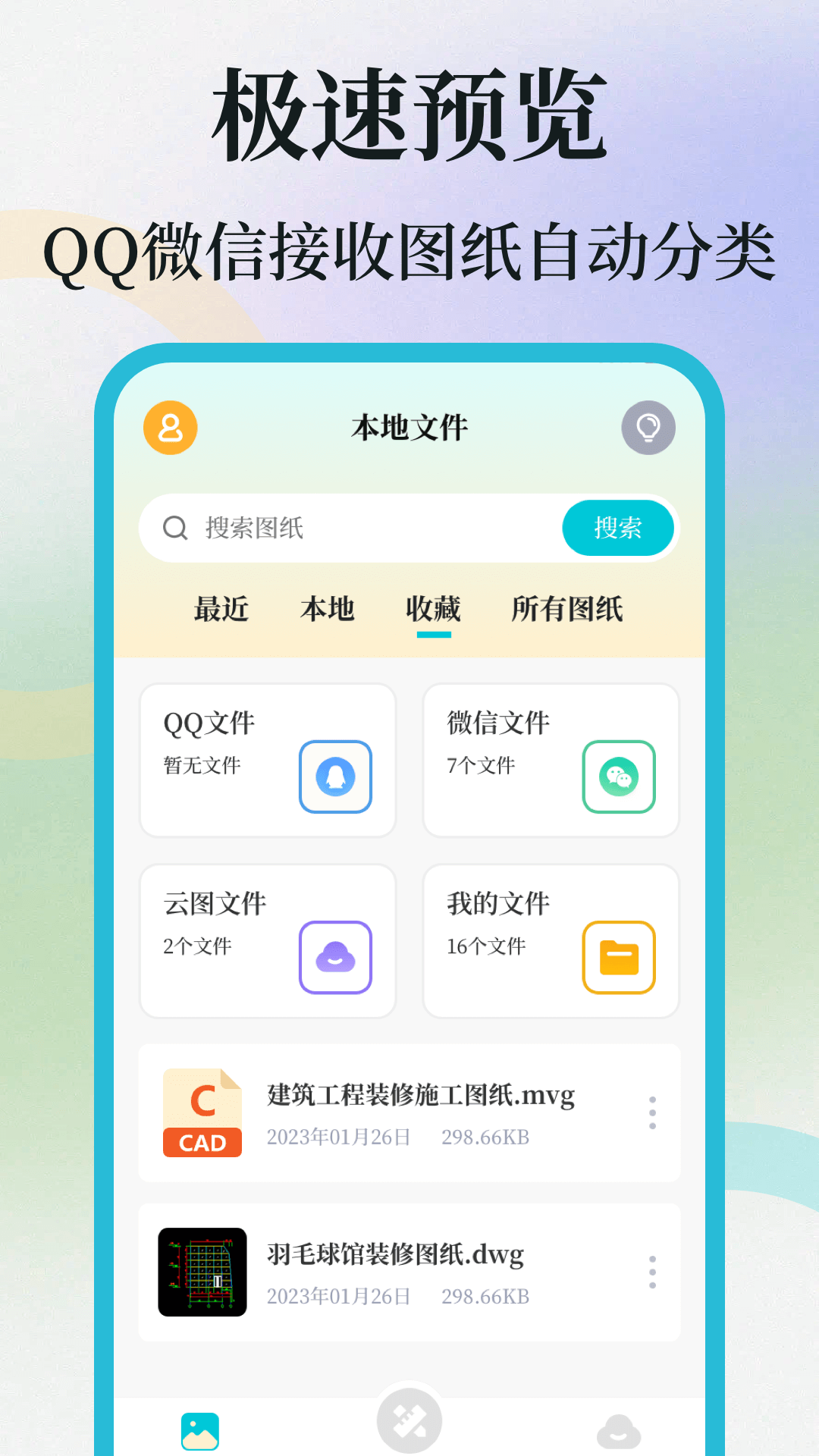Switch to the 所有图纸 tab

(x=565, y=610)
